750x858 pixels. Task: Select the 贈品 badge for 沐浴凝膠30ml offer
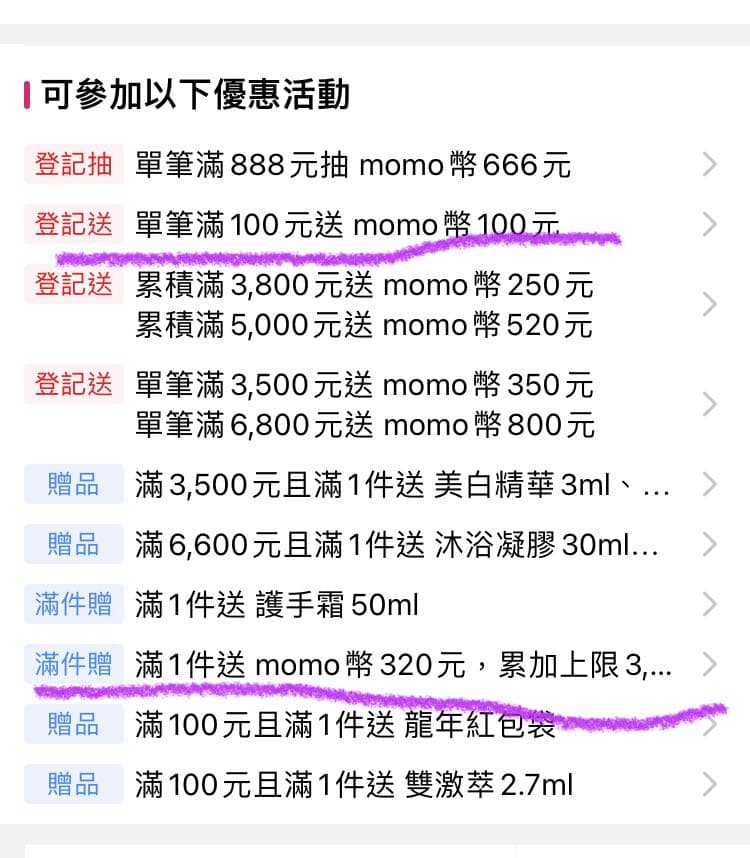73,544
